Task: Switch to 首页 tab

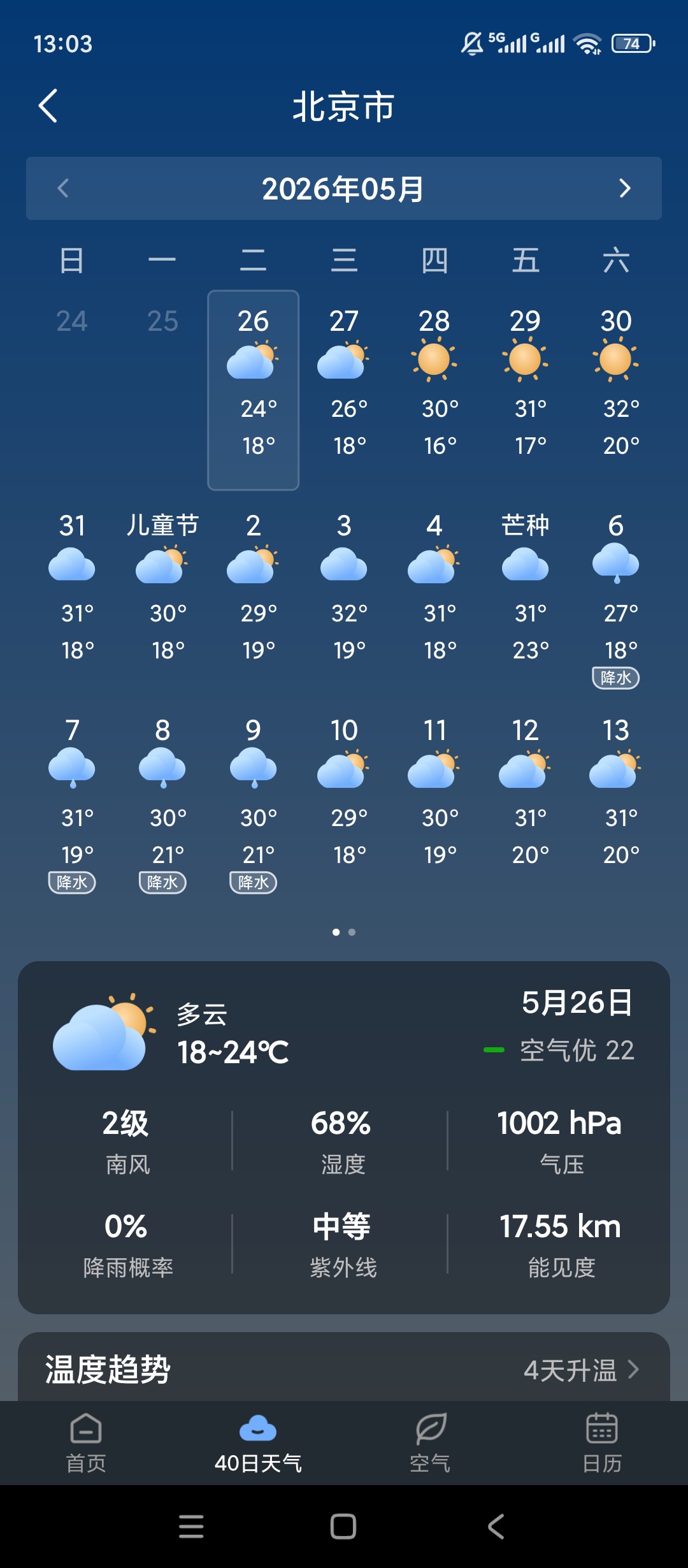Action: coord(86,1443)
